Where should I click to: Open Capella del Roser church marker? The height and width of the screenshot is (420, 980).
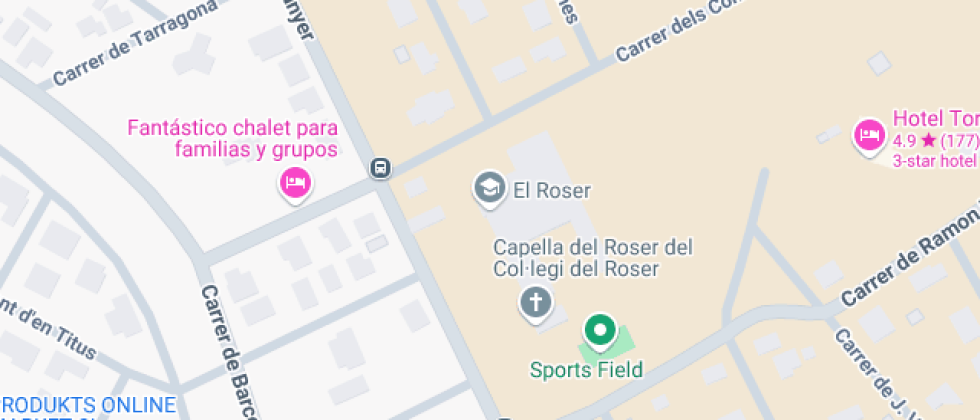pyautogui.click(x=536, y=301)
